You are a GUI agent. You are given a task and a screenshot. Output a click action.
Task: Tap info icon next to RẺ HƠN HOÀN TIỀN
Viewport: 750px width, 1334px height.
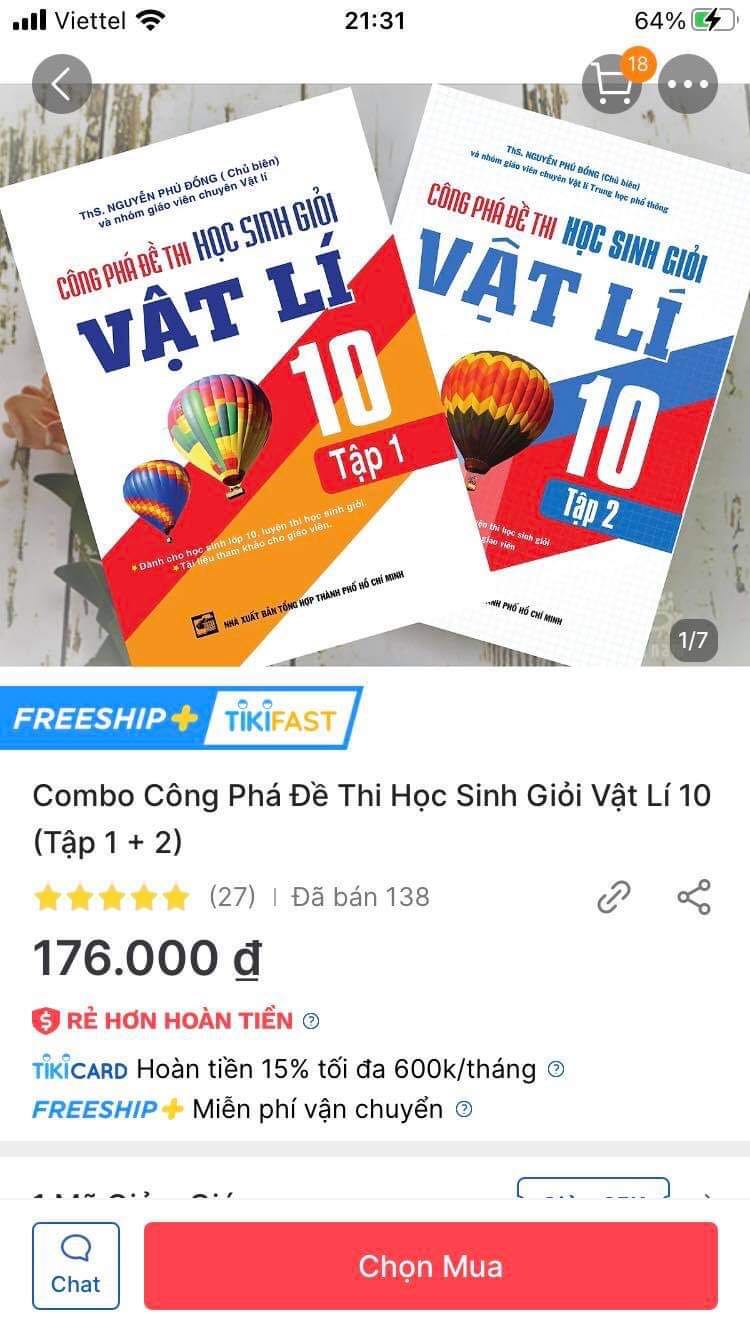(x=312, y=1020)
